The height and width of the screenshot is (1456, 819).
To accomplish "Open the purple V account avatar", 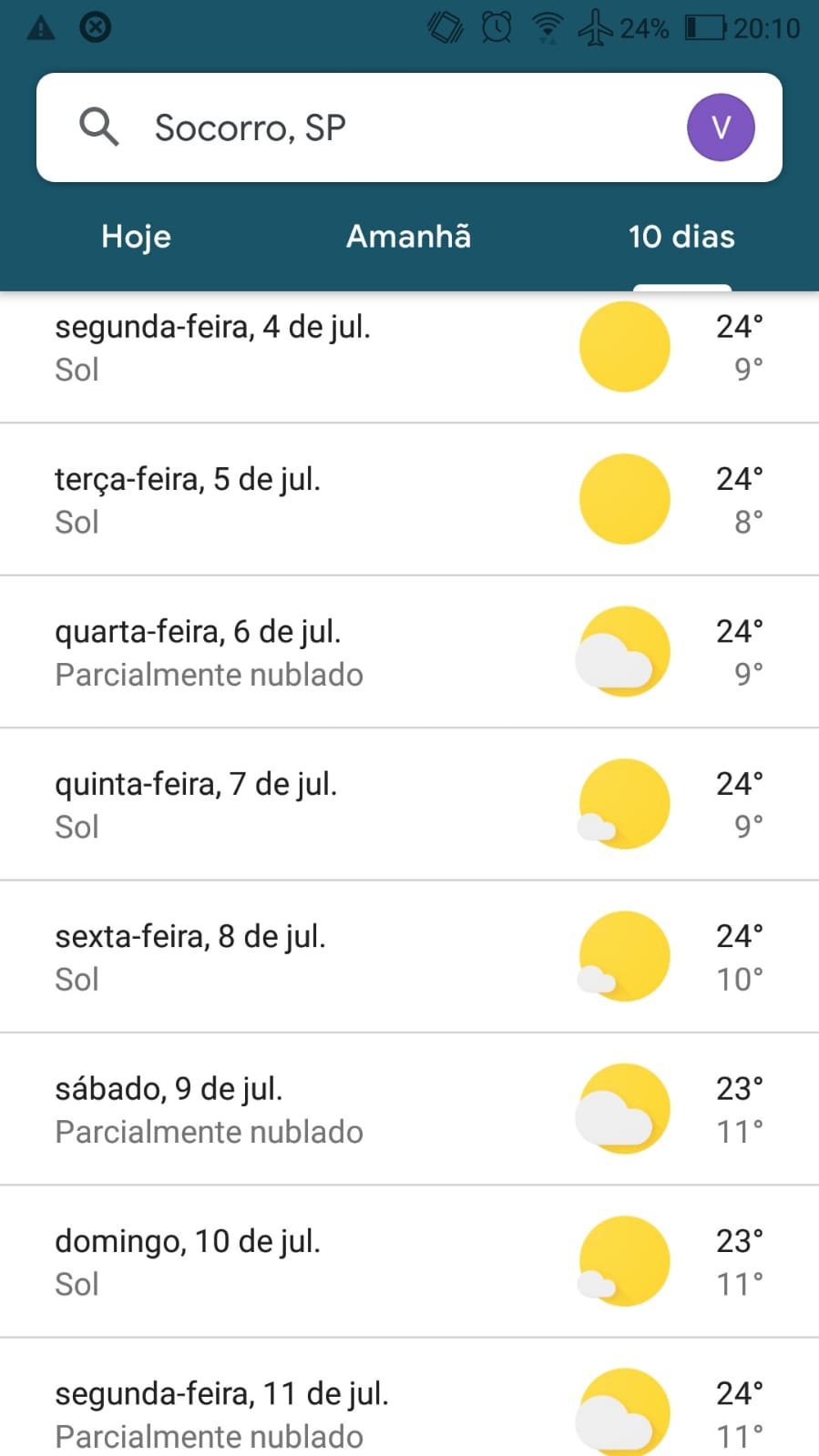I will click(721, 127).
